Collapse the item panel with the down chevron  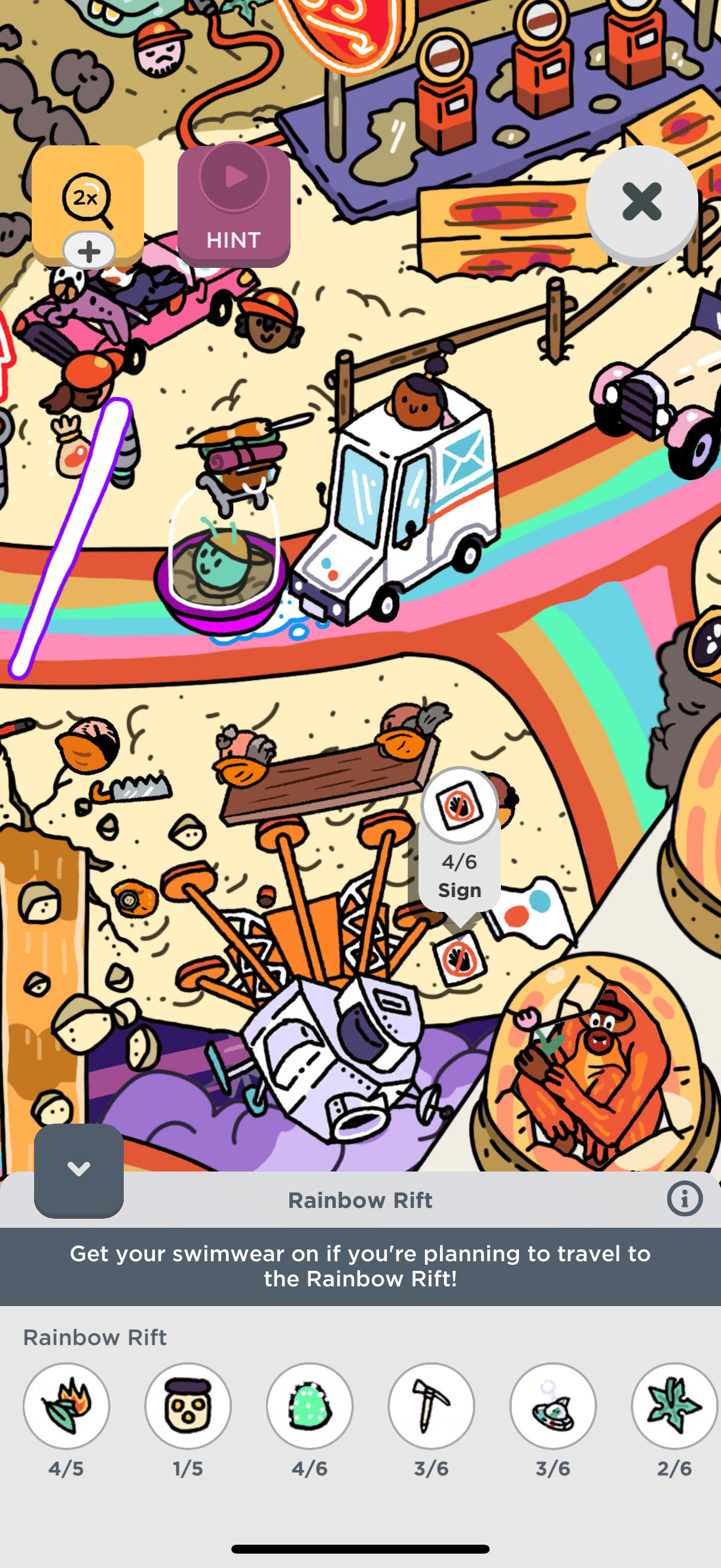click(78, 1169)
